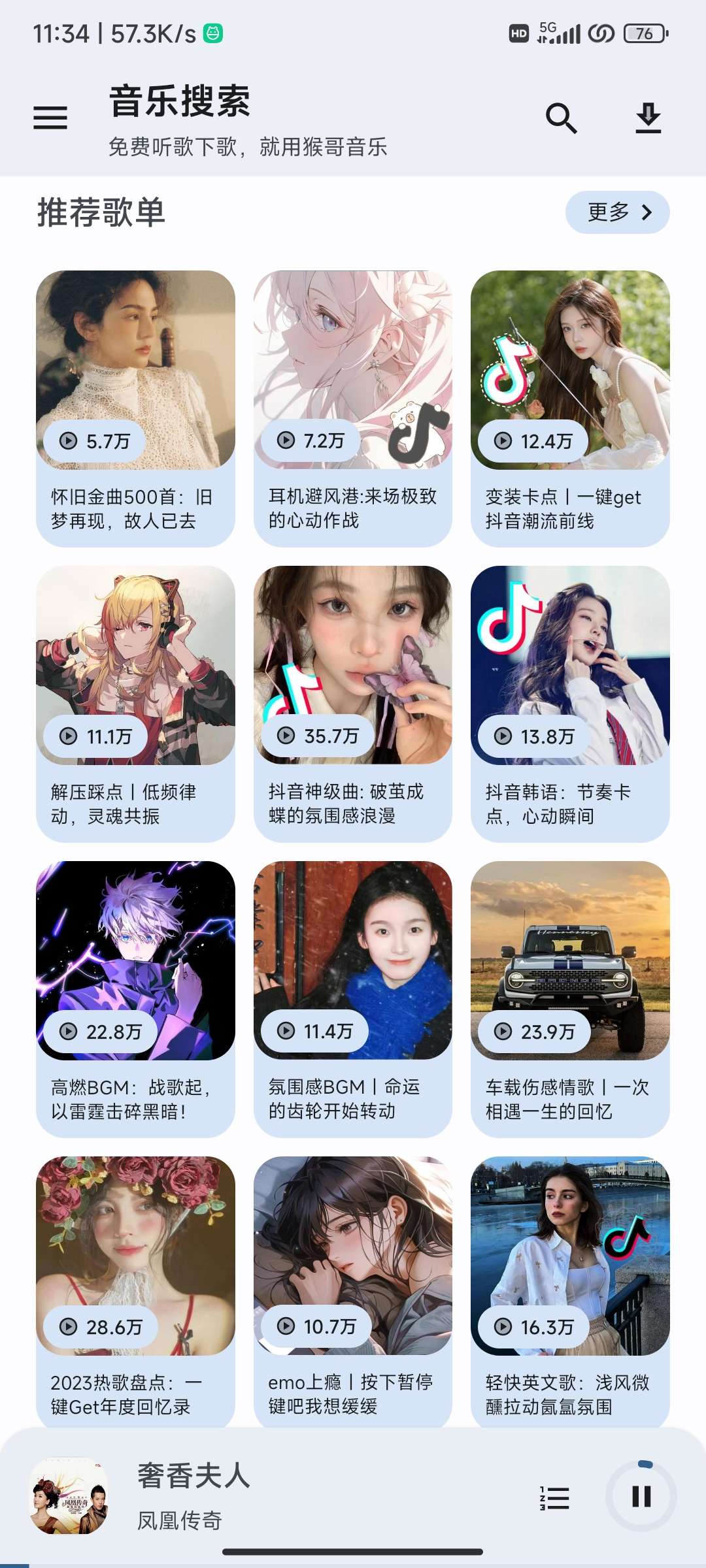This screenshot has height=1568, width=706.
Task: View the emo上瘾 playlist
Action: (x=352, y=1294)
